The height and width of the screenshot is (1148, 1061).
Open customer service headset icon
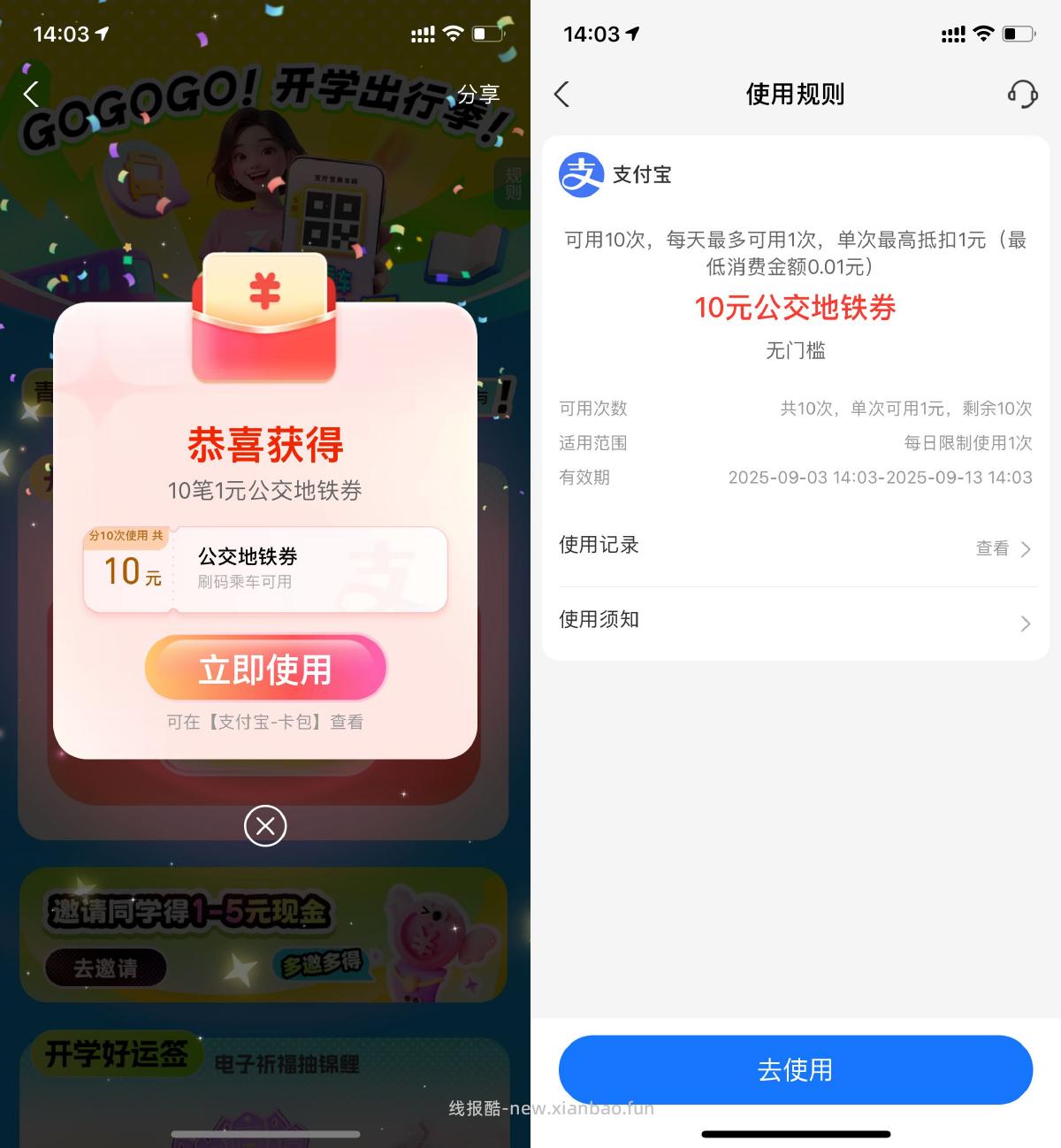1022,94
